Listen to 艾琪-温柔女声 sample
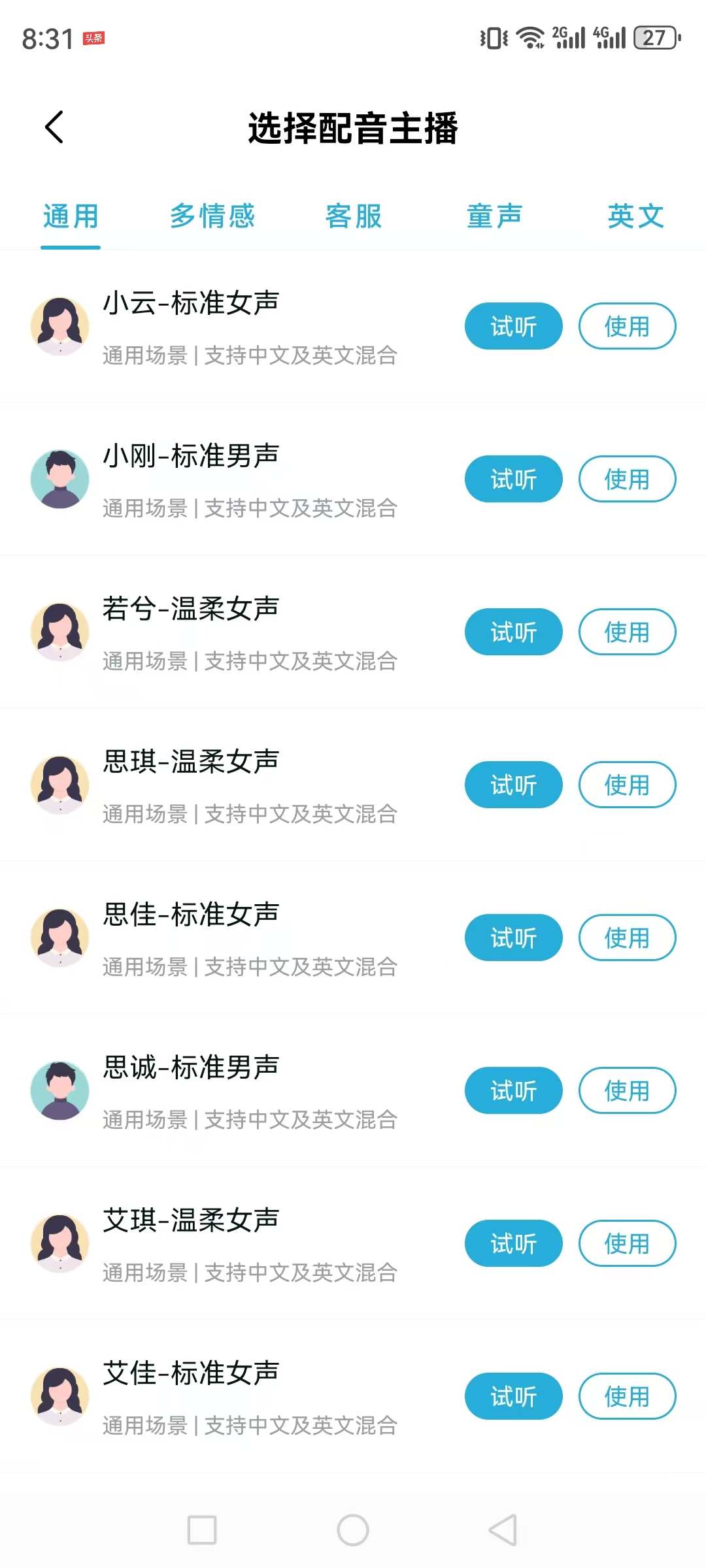The height and width of the screenshot is (1568, 706). (514, 1243)
